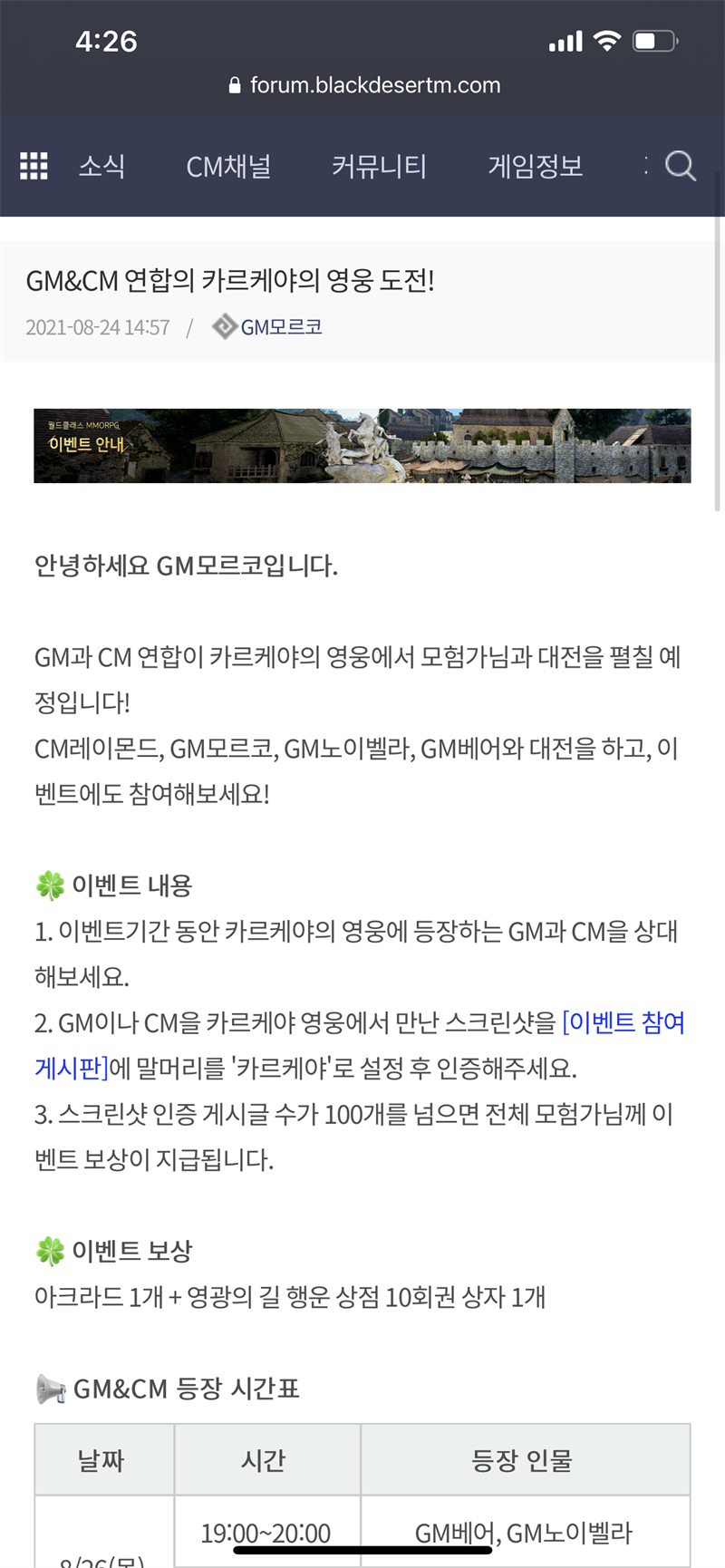Switch to the 소식 tab
This screenshot has width=725, height=1568.
click(101, 166)
